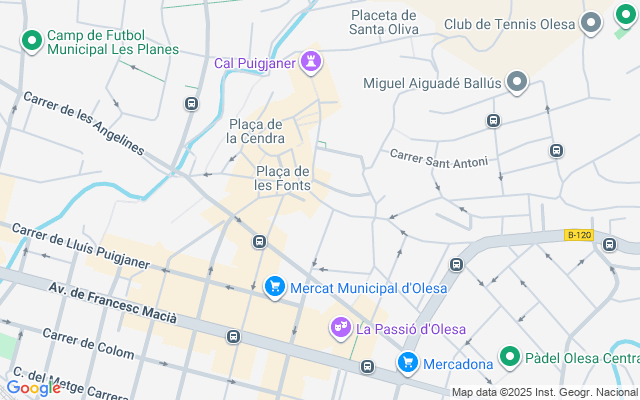This screenshot has width=640, height=400.
Task: Select Mercat Municipal d'Olesa shopping marker
Action: (x=275, y=288)
